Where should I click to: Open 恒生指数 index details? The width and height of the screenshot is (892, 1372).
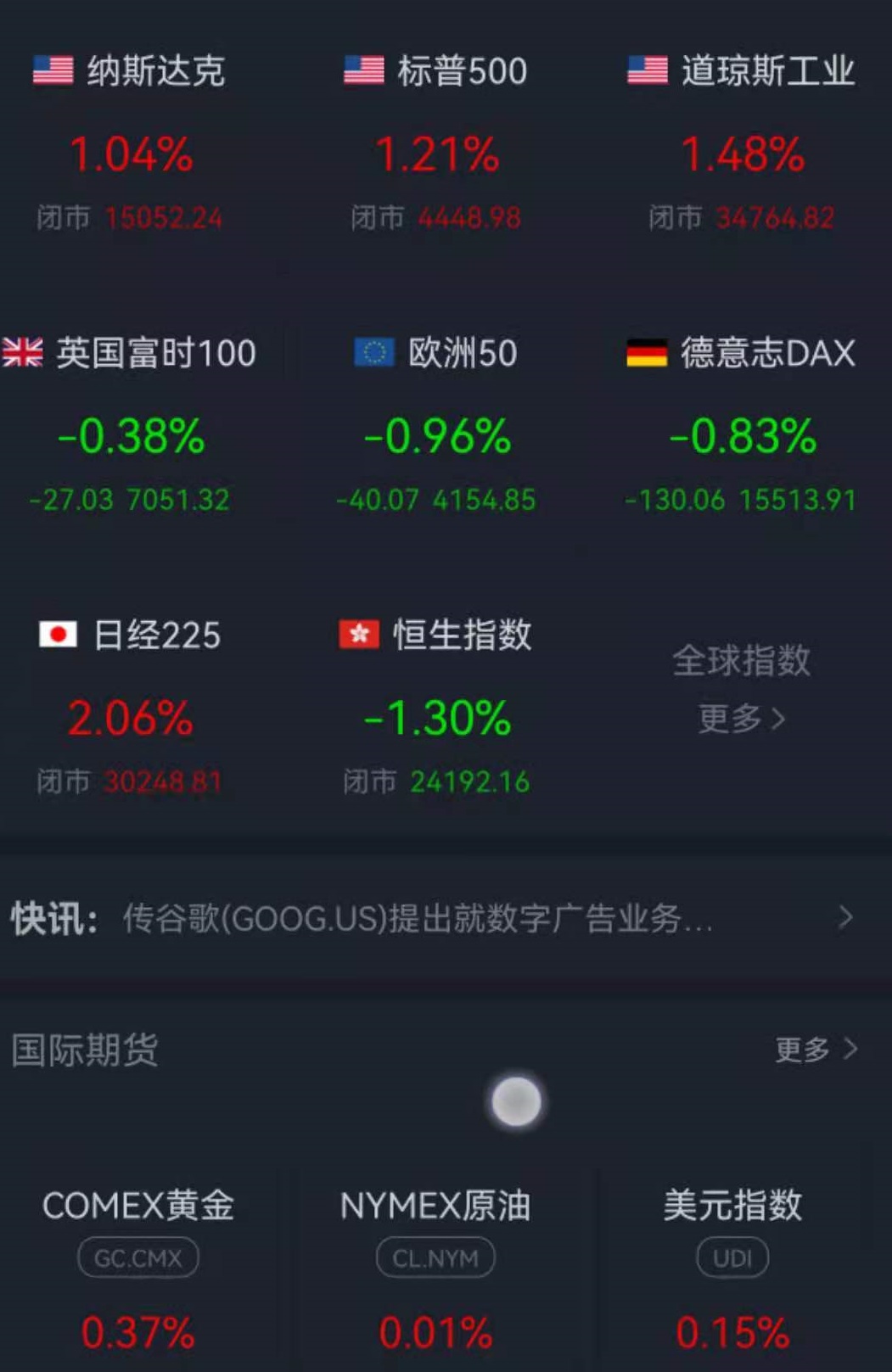click(436, 708)
